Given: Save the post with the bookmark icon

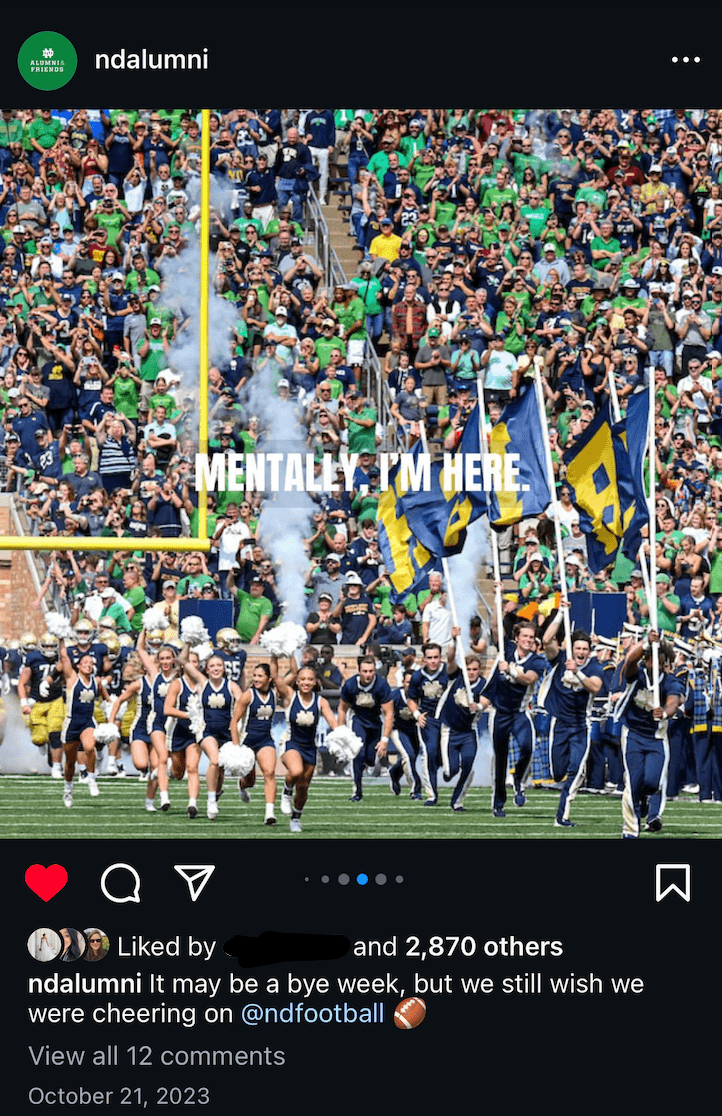Looking at the screenshot, I should (x=672, y=883).
